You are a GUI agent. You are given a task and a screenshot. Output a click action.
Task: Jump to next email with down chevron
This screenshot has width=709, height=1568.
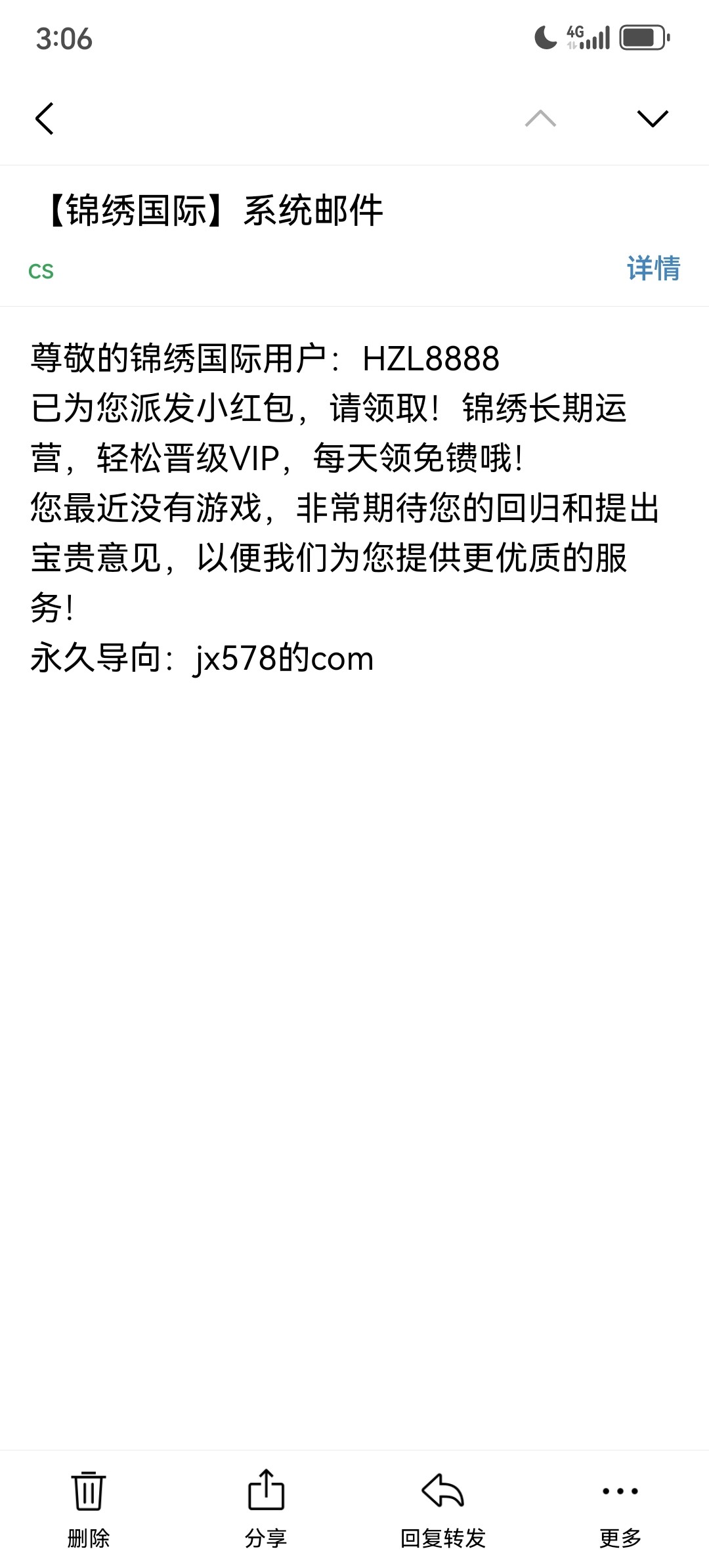coord(653,119)
